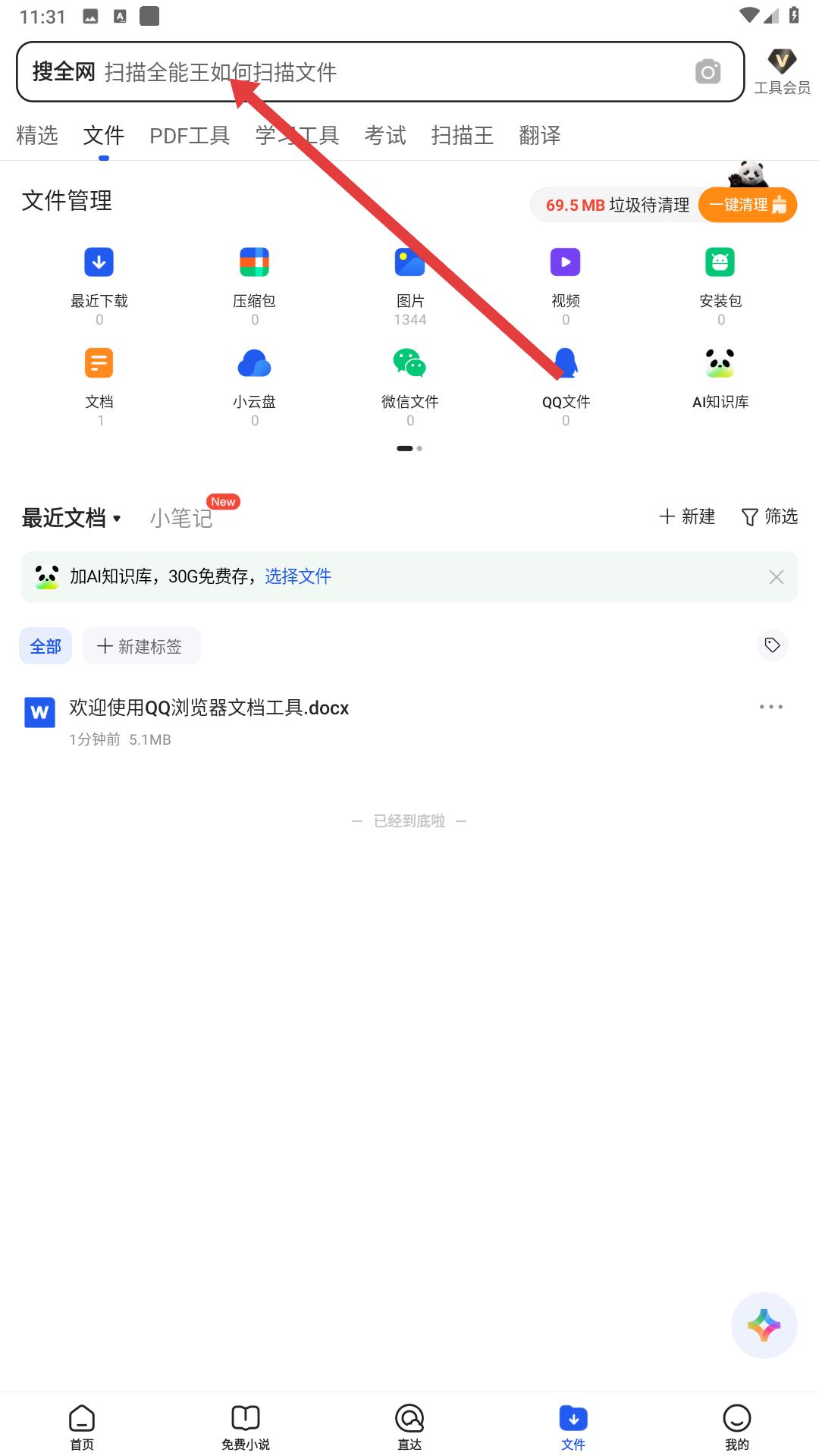The height and width of the screenshot is (1456, 819).
Task: Open the camera search icon
Action: click(x=708, y=72)
